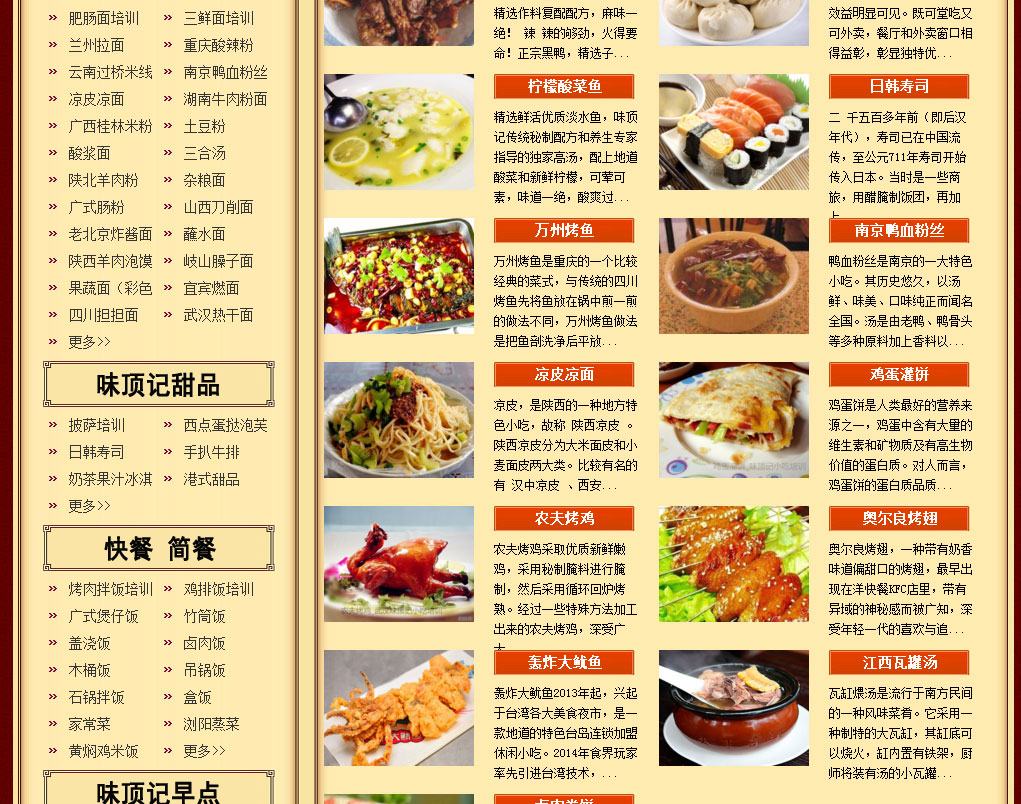Open the 日韩寿司 title button
Screen dimensions: 1021x804
[898, 86]
